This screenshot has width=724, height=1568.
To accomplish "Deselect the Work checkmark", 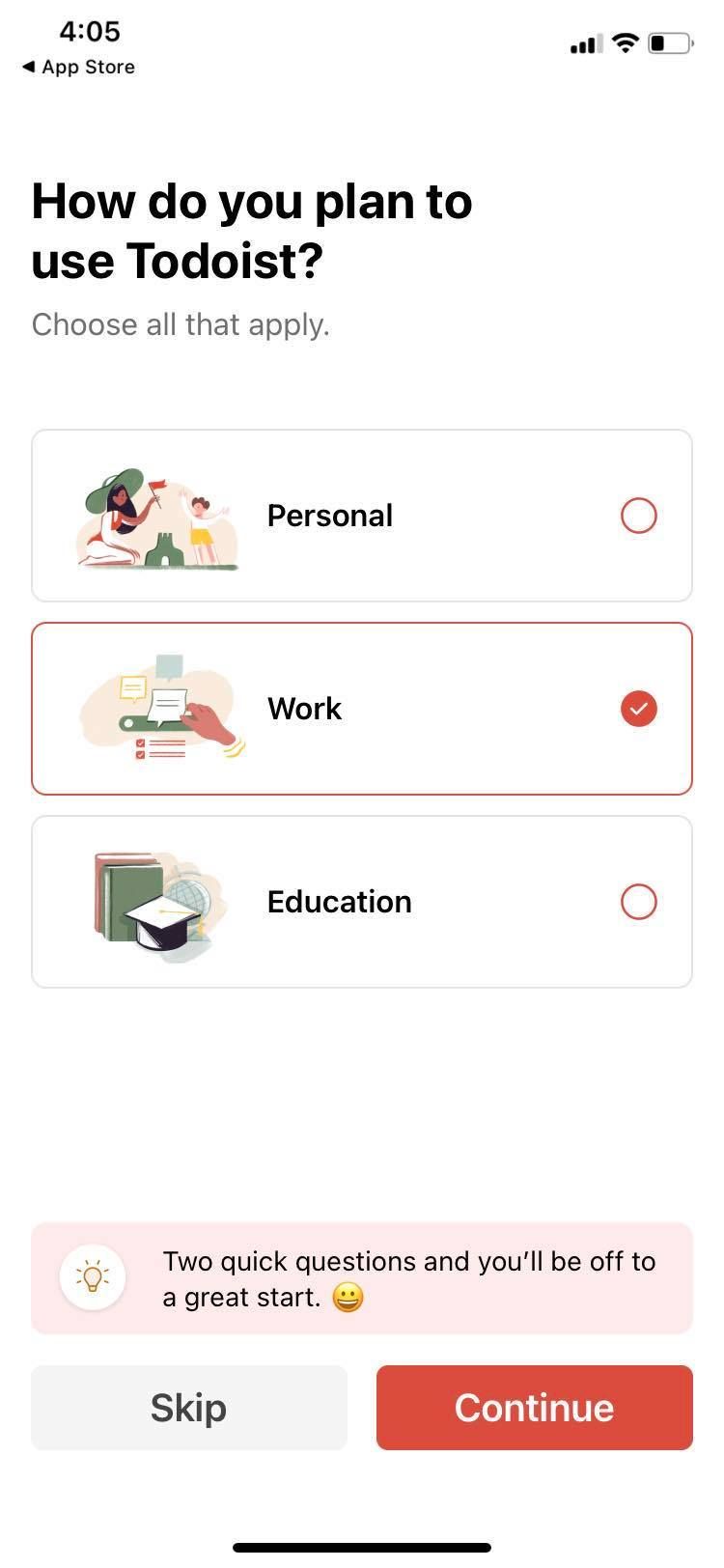I will click(x=638, y=708).
